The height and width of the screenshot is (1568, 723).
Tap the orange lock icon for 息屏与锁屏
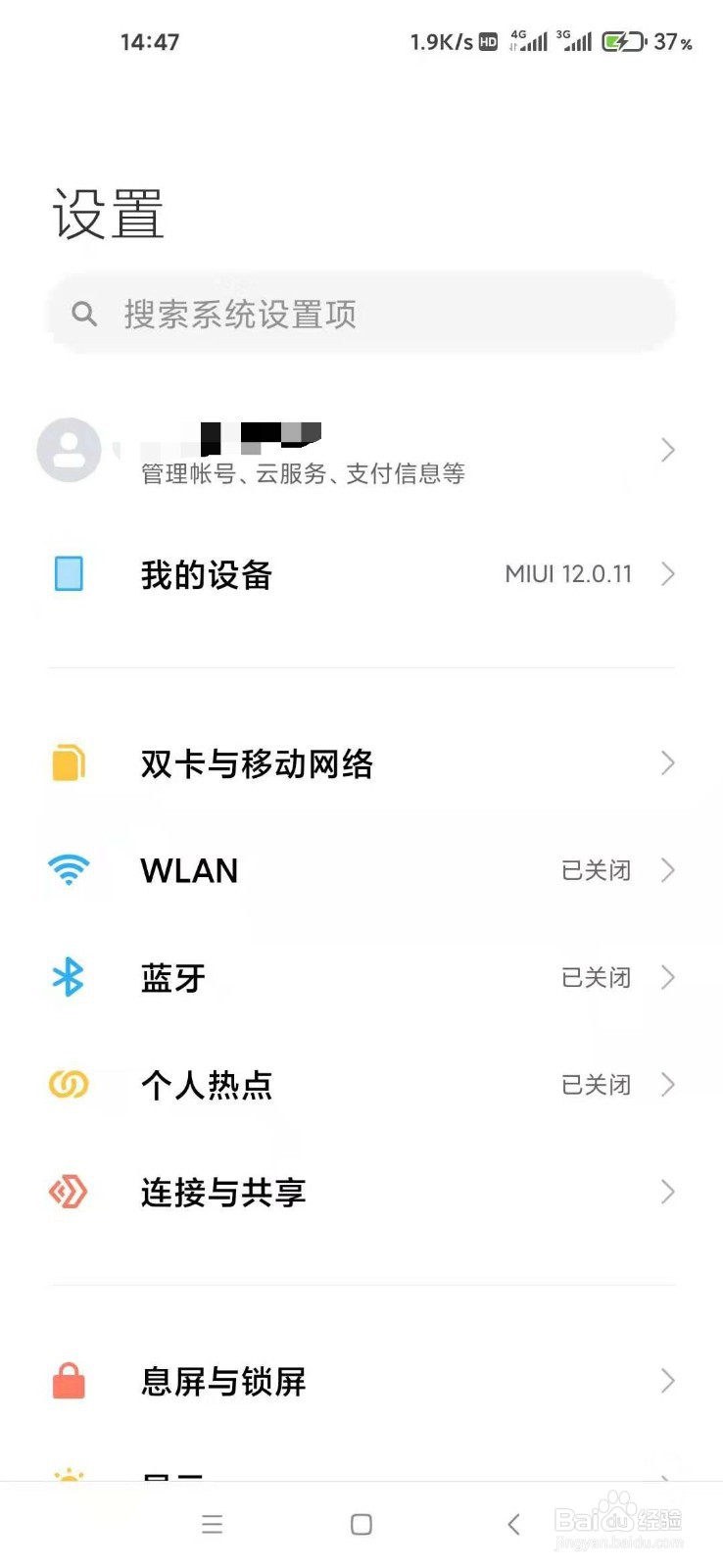click(x=68, y=1382)
